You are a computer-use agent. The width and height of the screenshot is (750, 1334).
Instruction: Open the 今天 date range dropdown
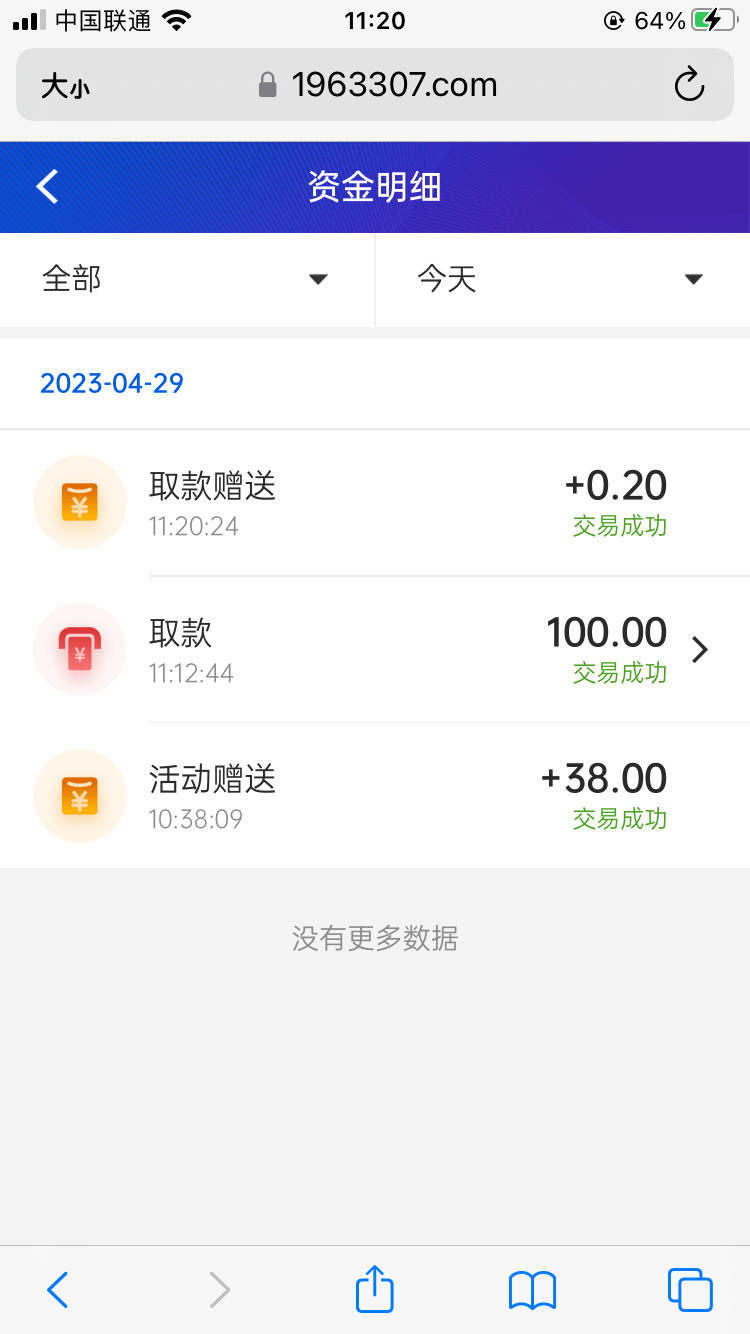point(562,279)
